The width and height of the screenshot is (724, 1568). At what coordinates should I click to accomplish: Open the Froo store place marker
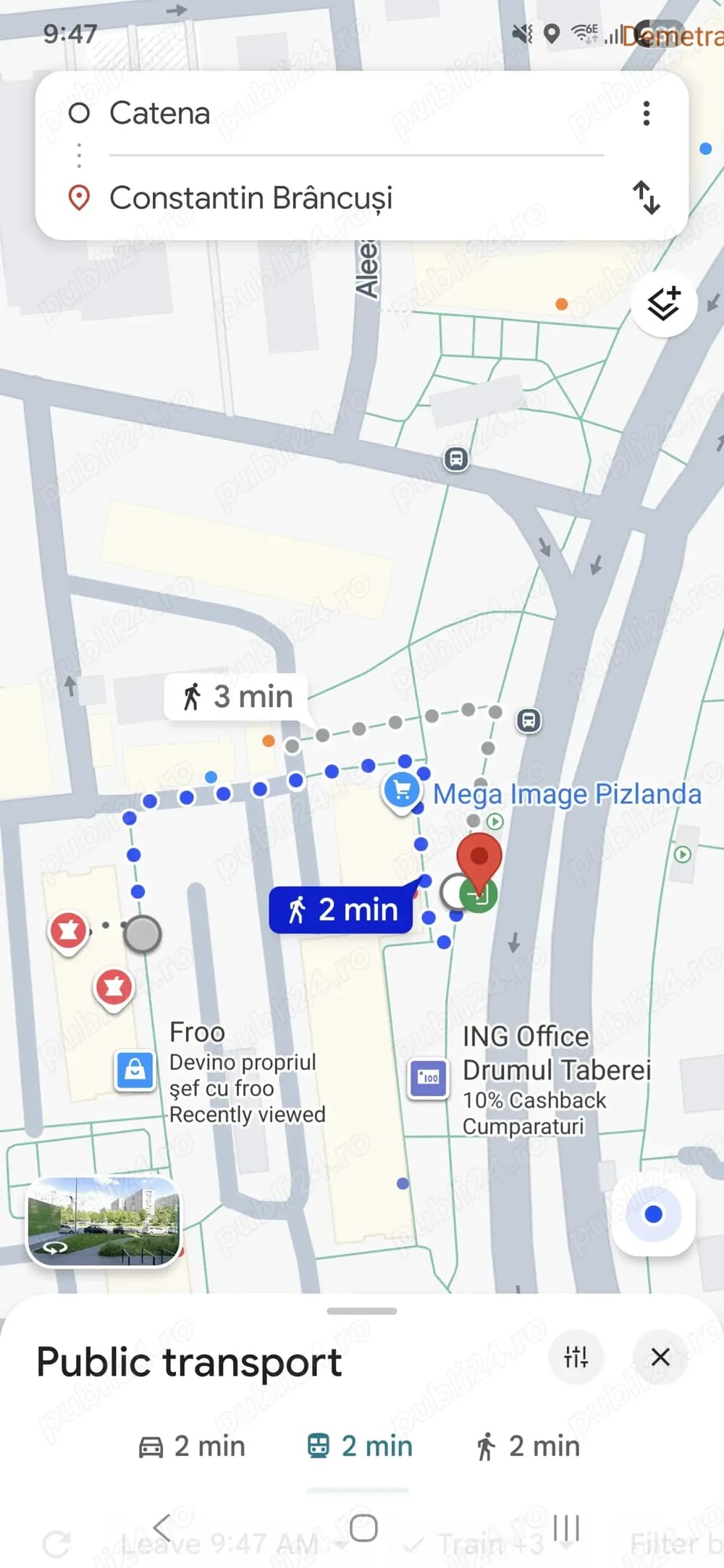[135, 1069]
